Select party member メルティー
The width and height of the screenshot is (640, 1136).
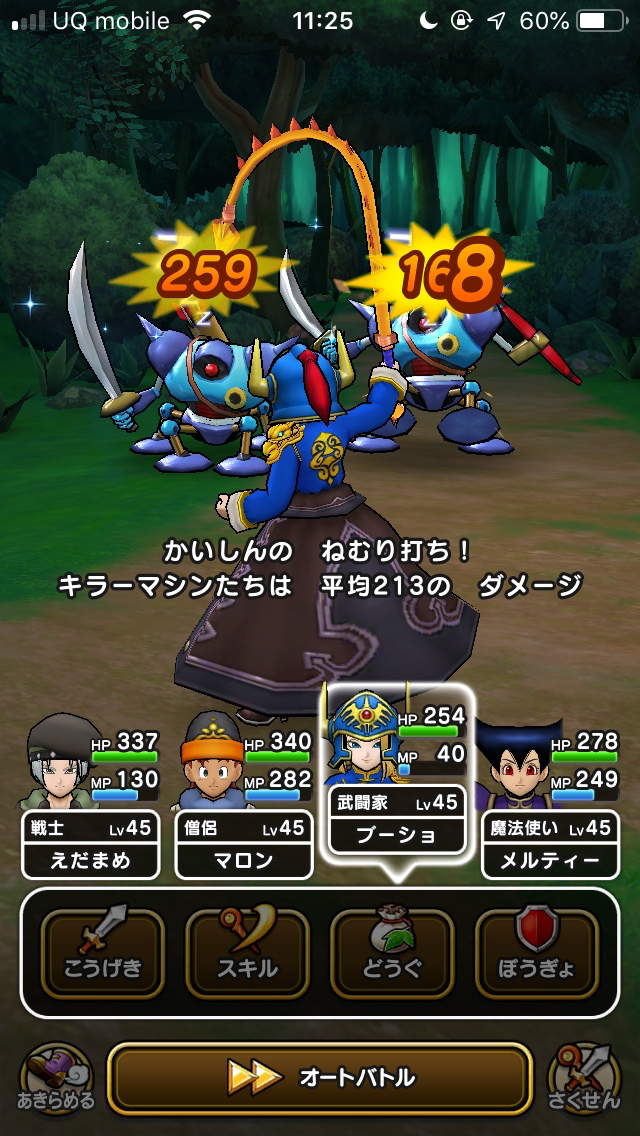coord(550,793)
